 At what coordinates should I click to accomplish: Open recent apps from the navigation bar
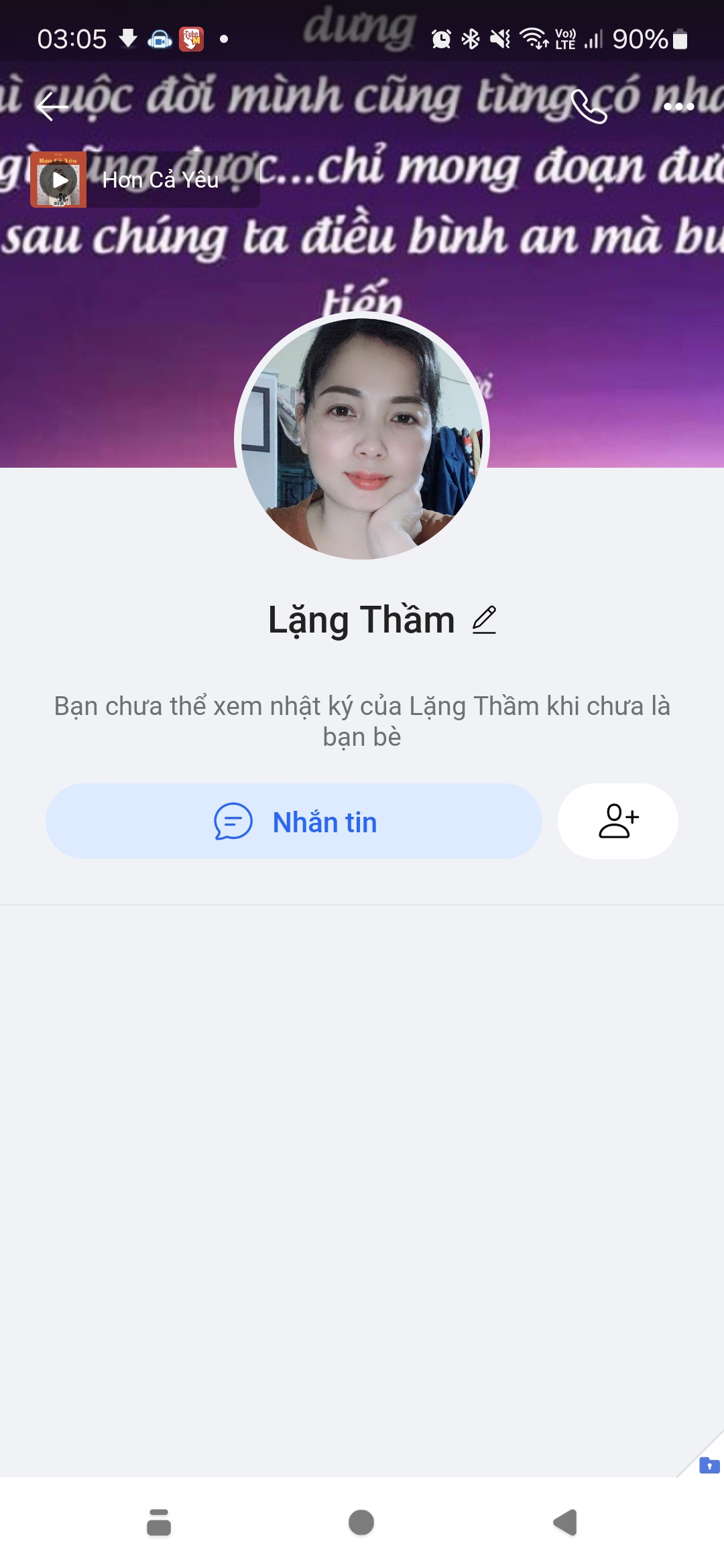click(x=159, y=1522)
